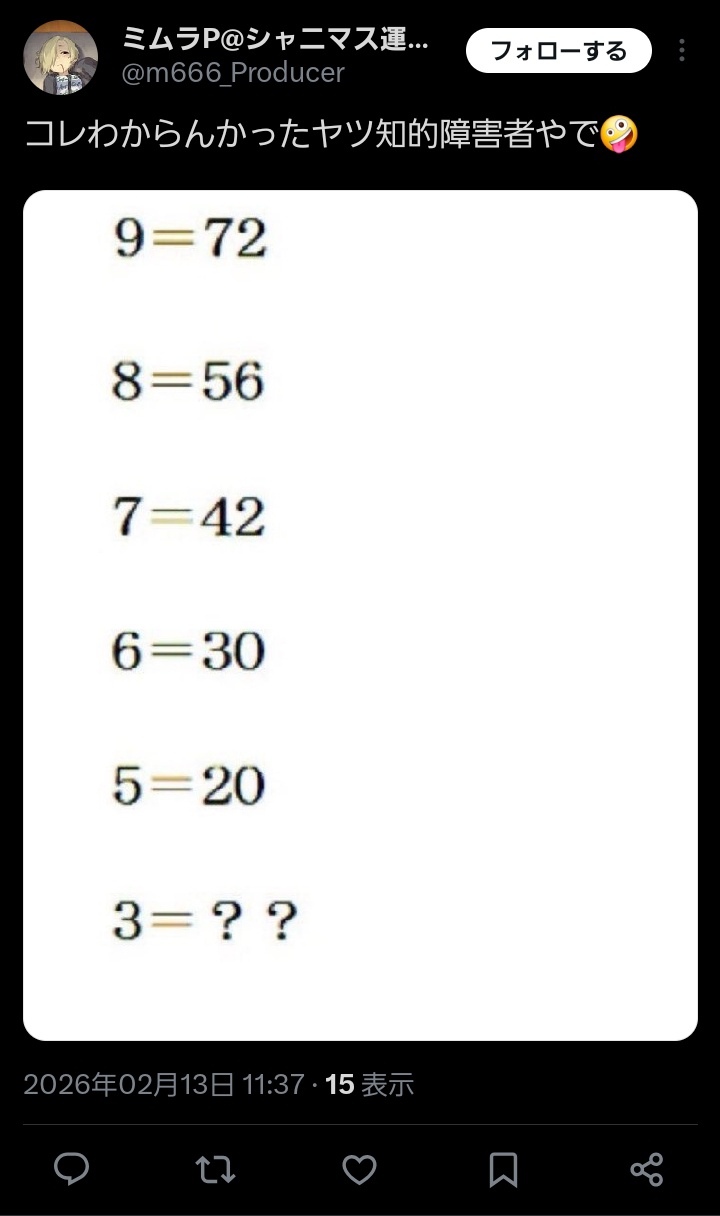Screen dimensions: 720x1216
Task: Repost this post
Action: (215, 1169)
